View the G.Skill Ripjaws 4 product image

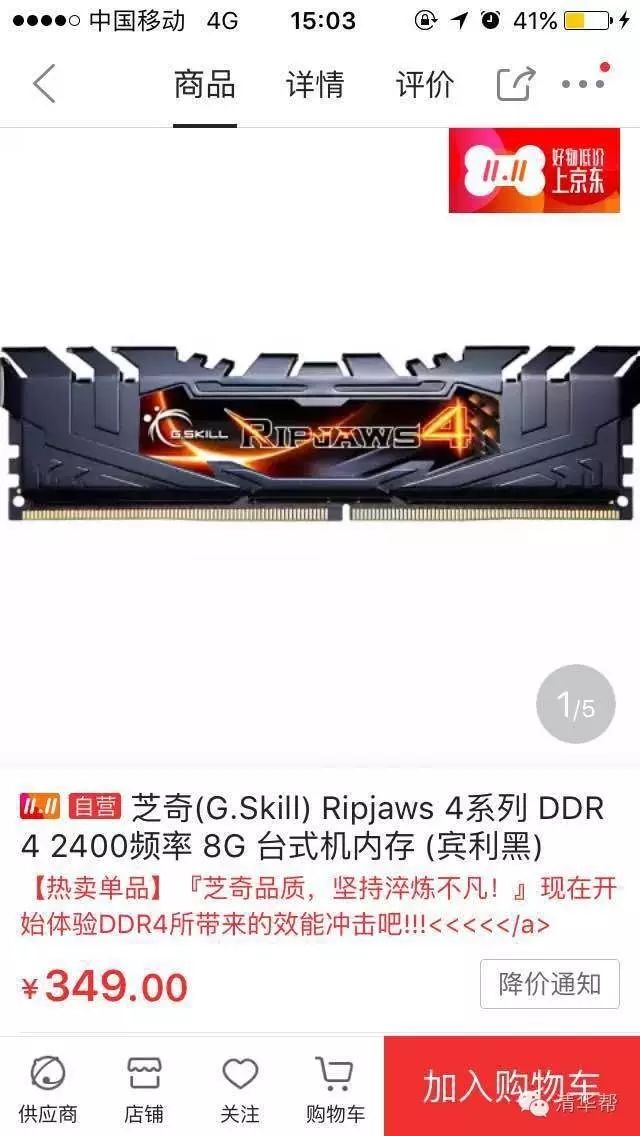coord(320,435)
